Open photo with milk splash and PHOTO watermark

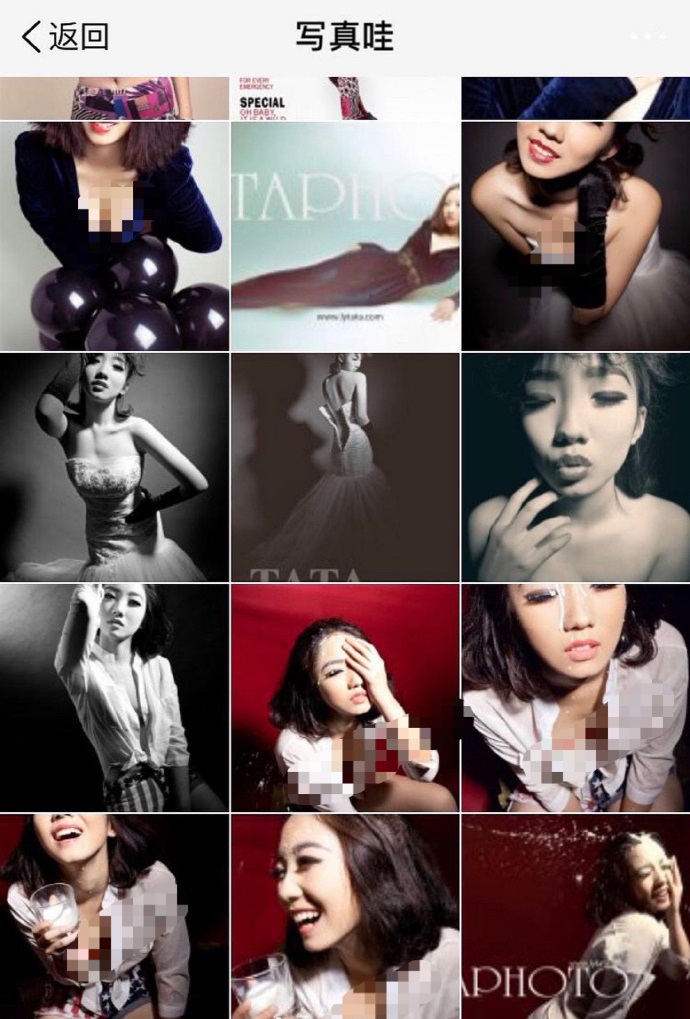coord(575,916)
